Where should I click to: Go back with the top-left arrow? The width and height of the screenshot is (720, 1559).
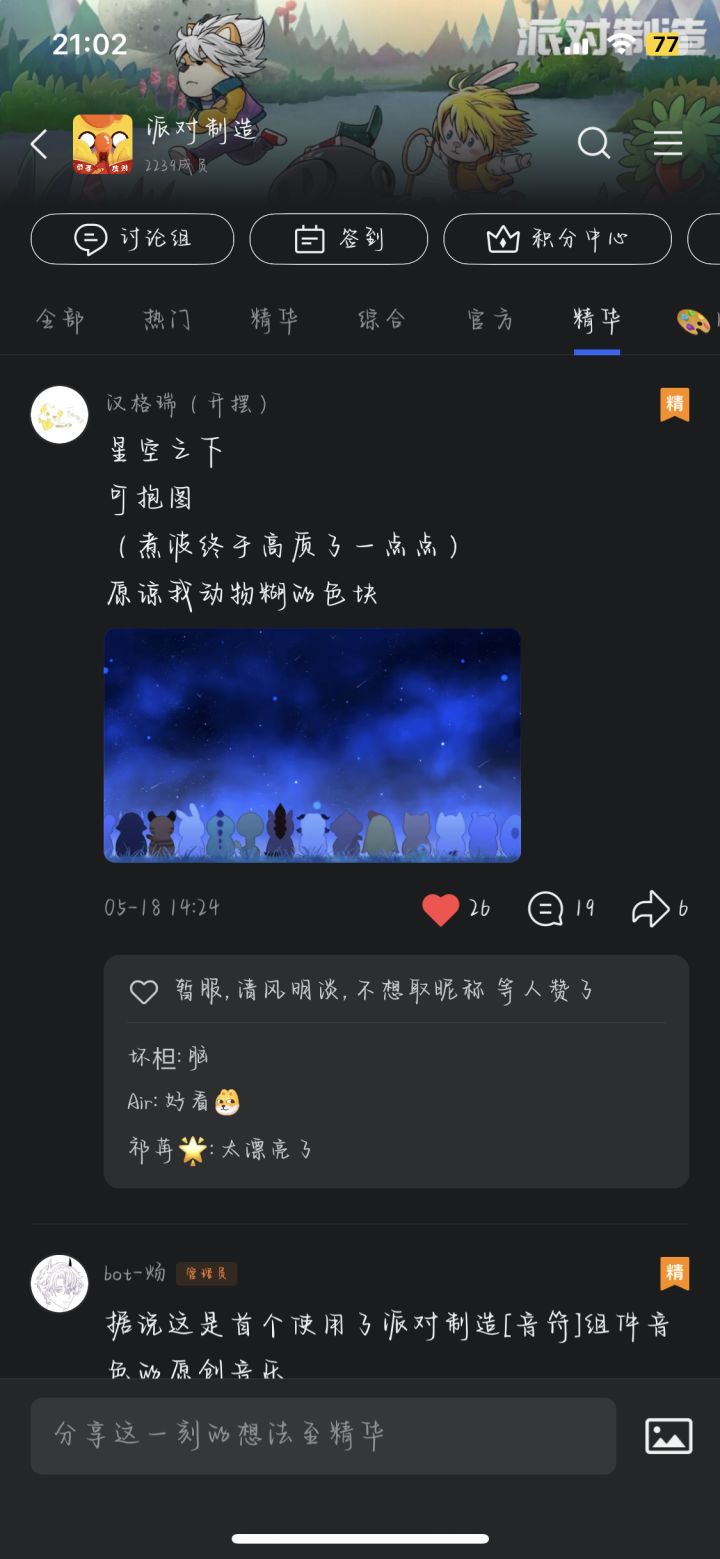pyautogui.click(x=39, y=144)
